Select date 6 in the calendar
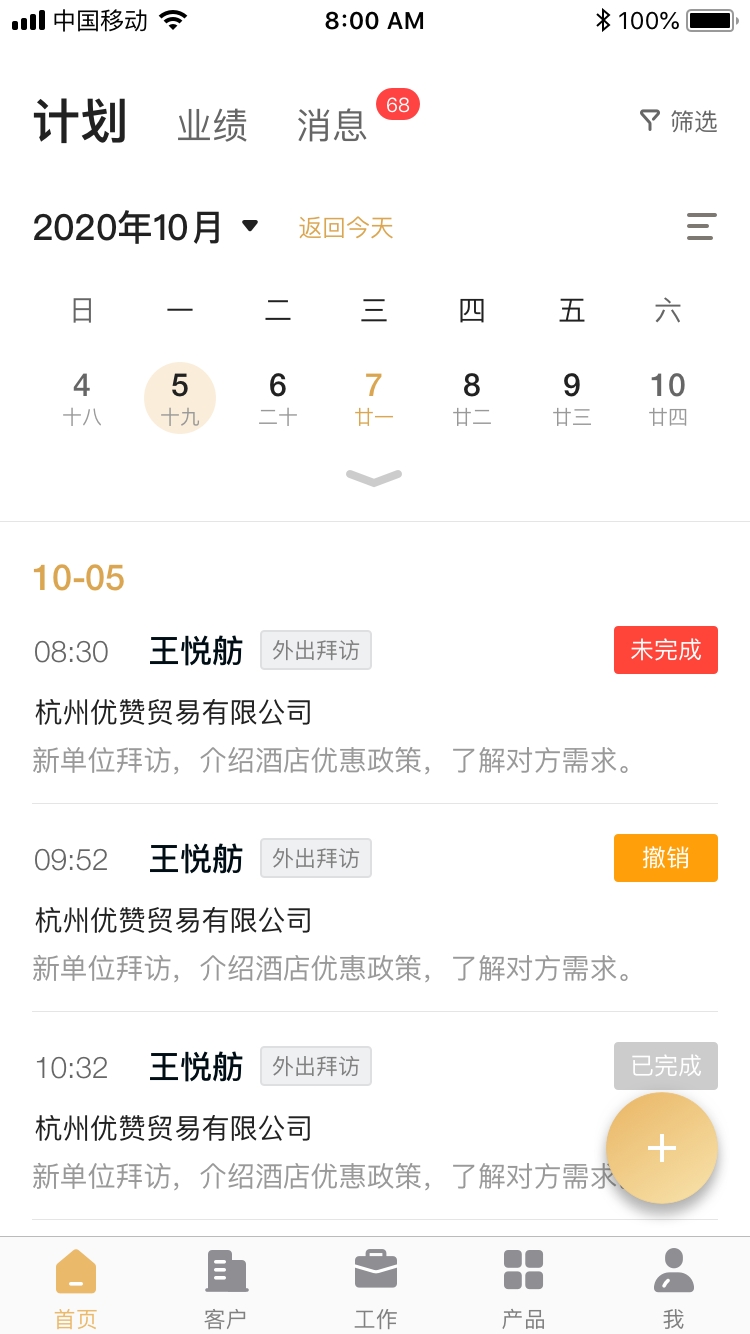The image size is (750, 1334). pos(278,398)
